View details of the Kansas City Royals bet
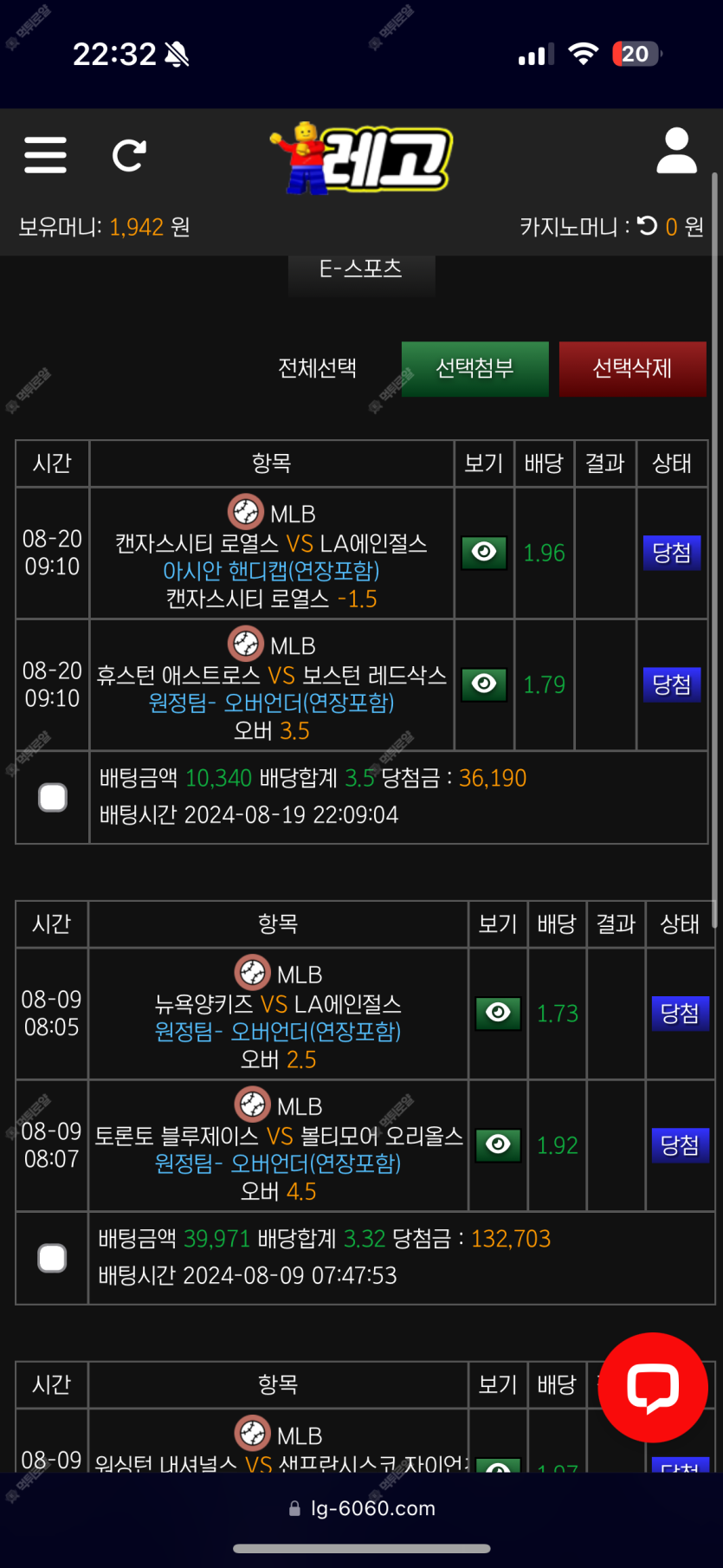Screen dimensions: 723x1568 point(484,553)
